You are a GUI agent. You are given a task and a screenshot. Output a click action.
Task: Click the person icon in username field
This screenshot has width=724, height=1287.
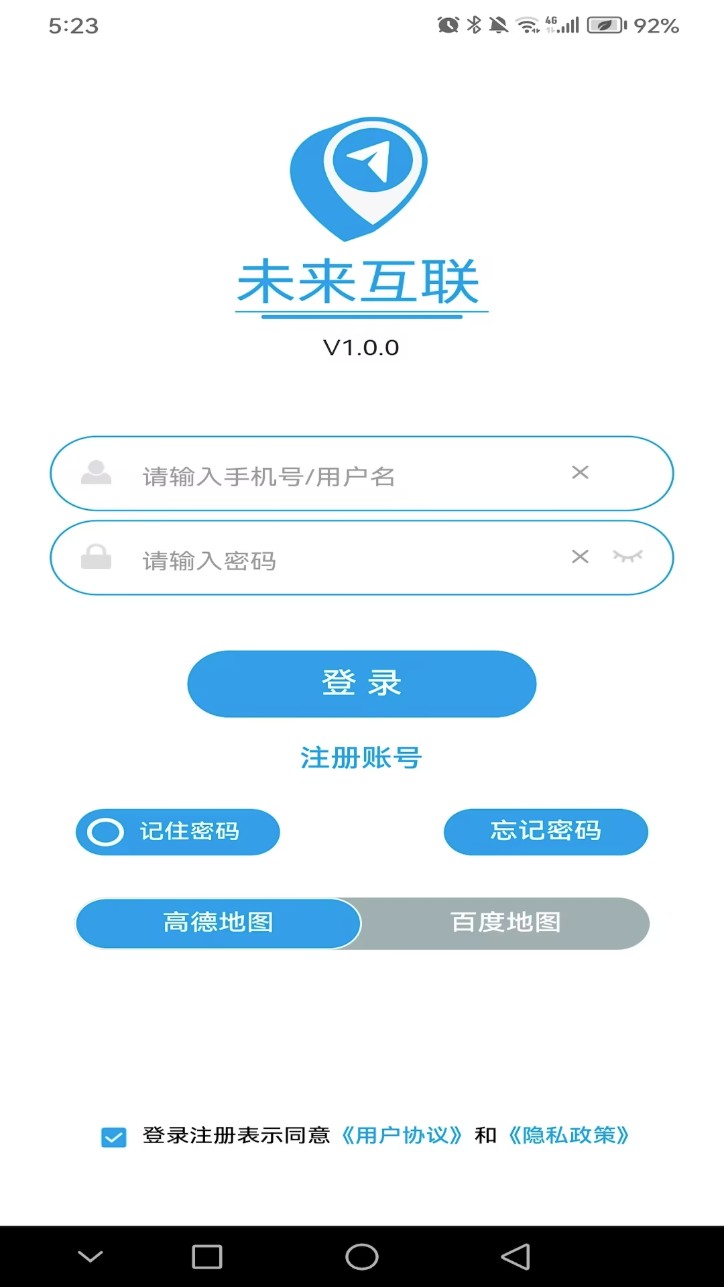tap(96, 475)
